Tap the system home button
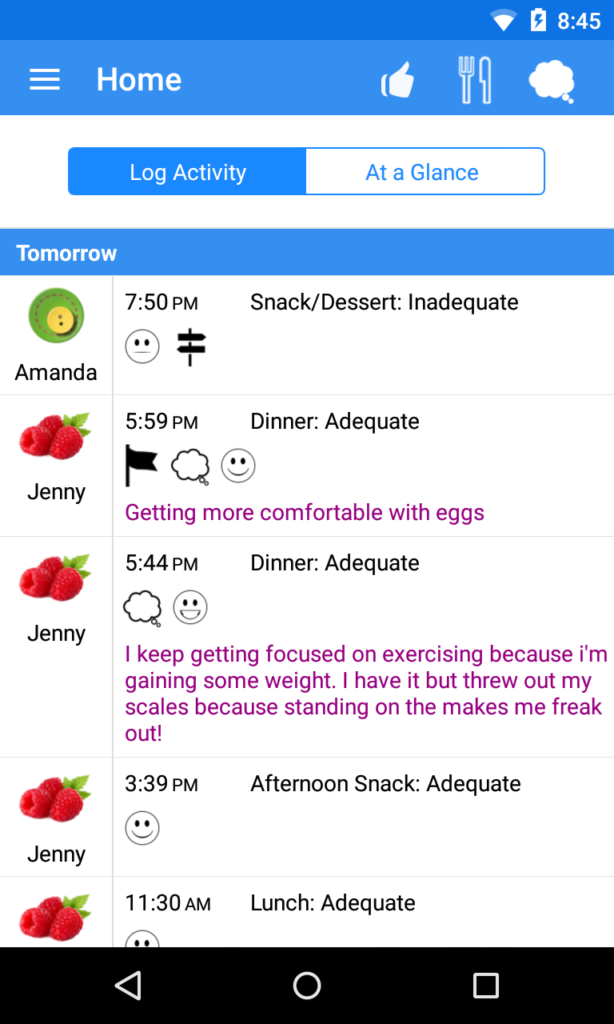614x1024 pixels. (x=307, y=985)
